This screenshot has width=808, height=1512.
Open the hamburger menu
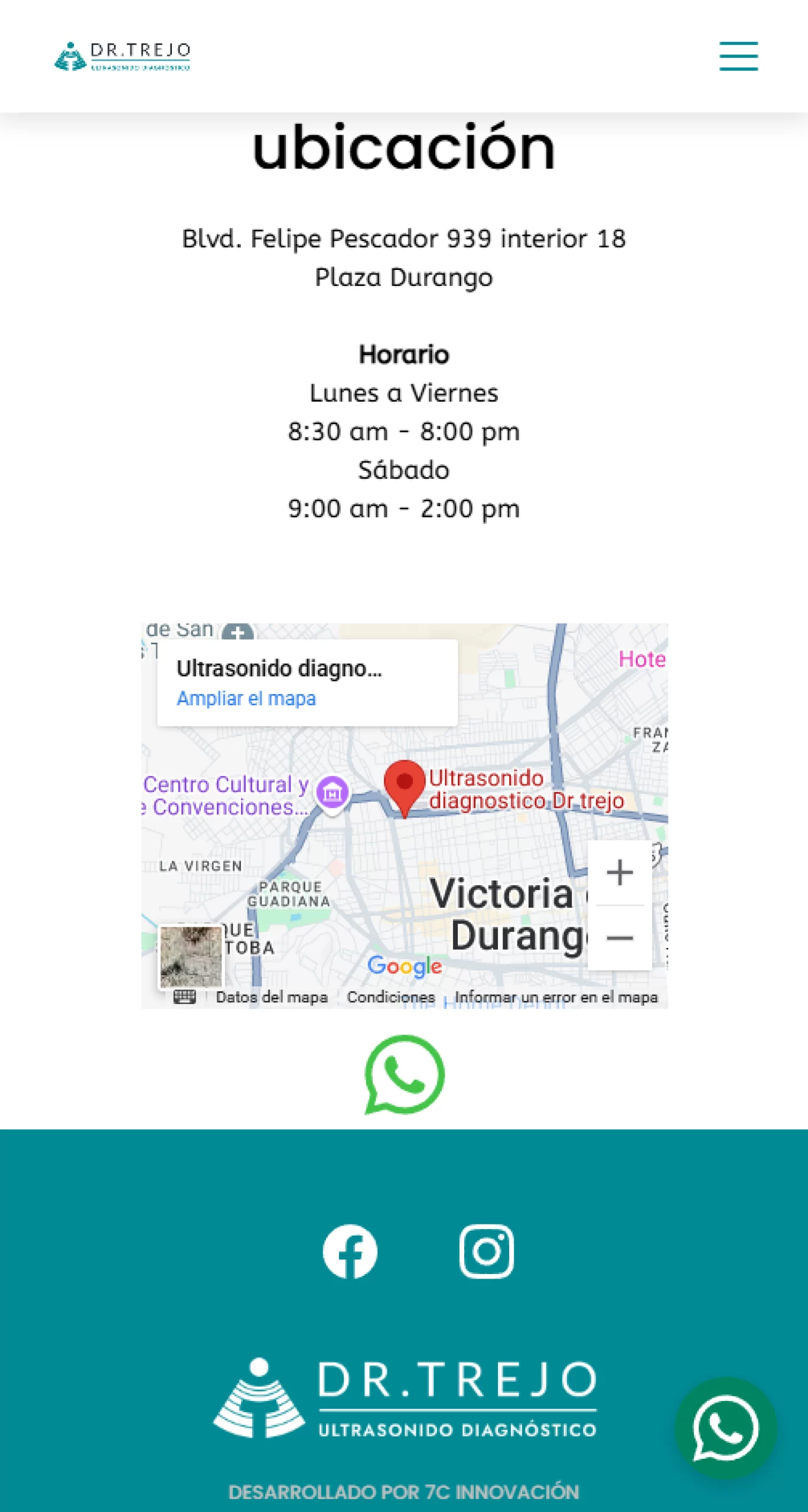click(x=738, y=56)
